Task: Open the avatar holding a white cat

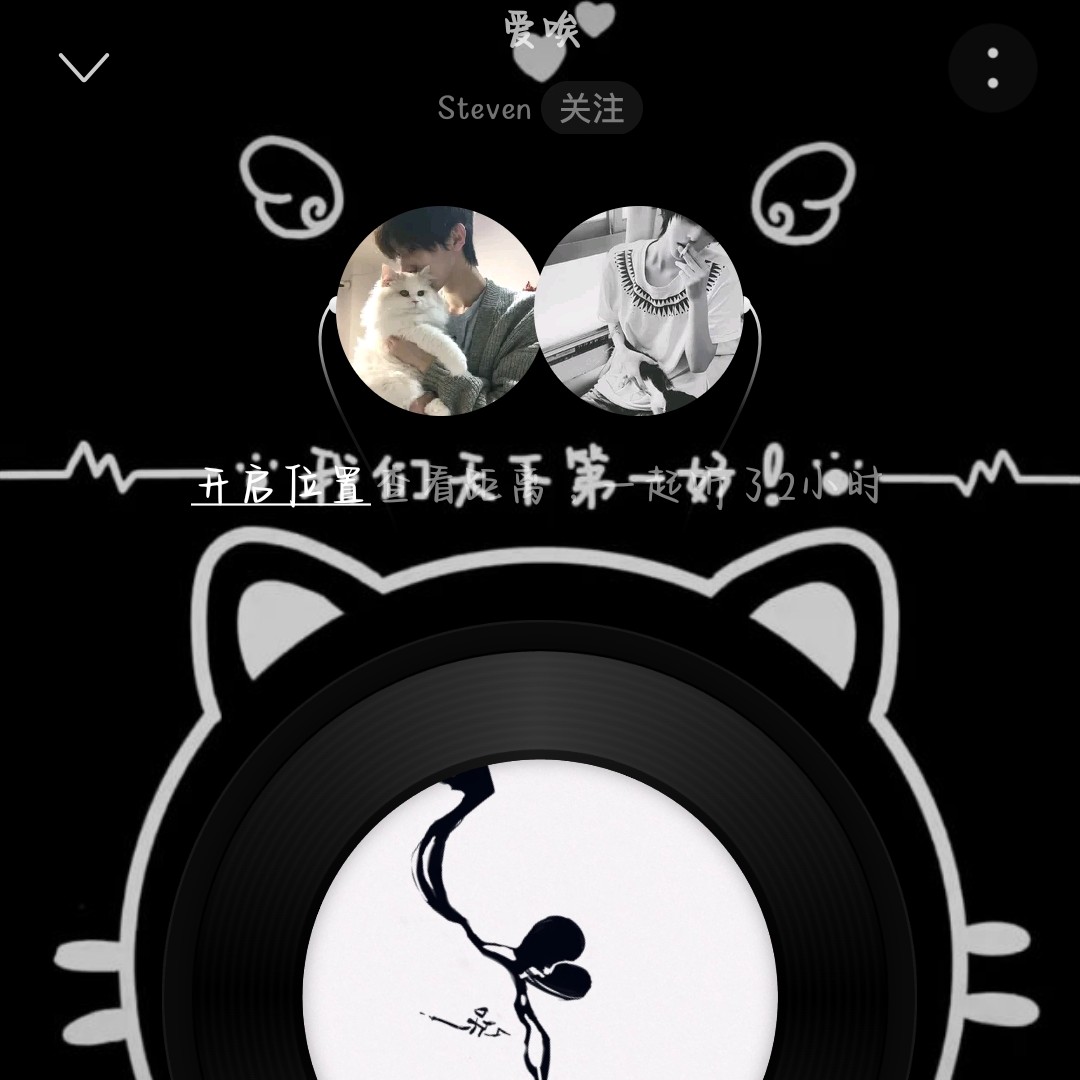Action: pyautogui.click(x=438, y=310)
